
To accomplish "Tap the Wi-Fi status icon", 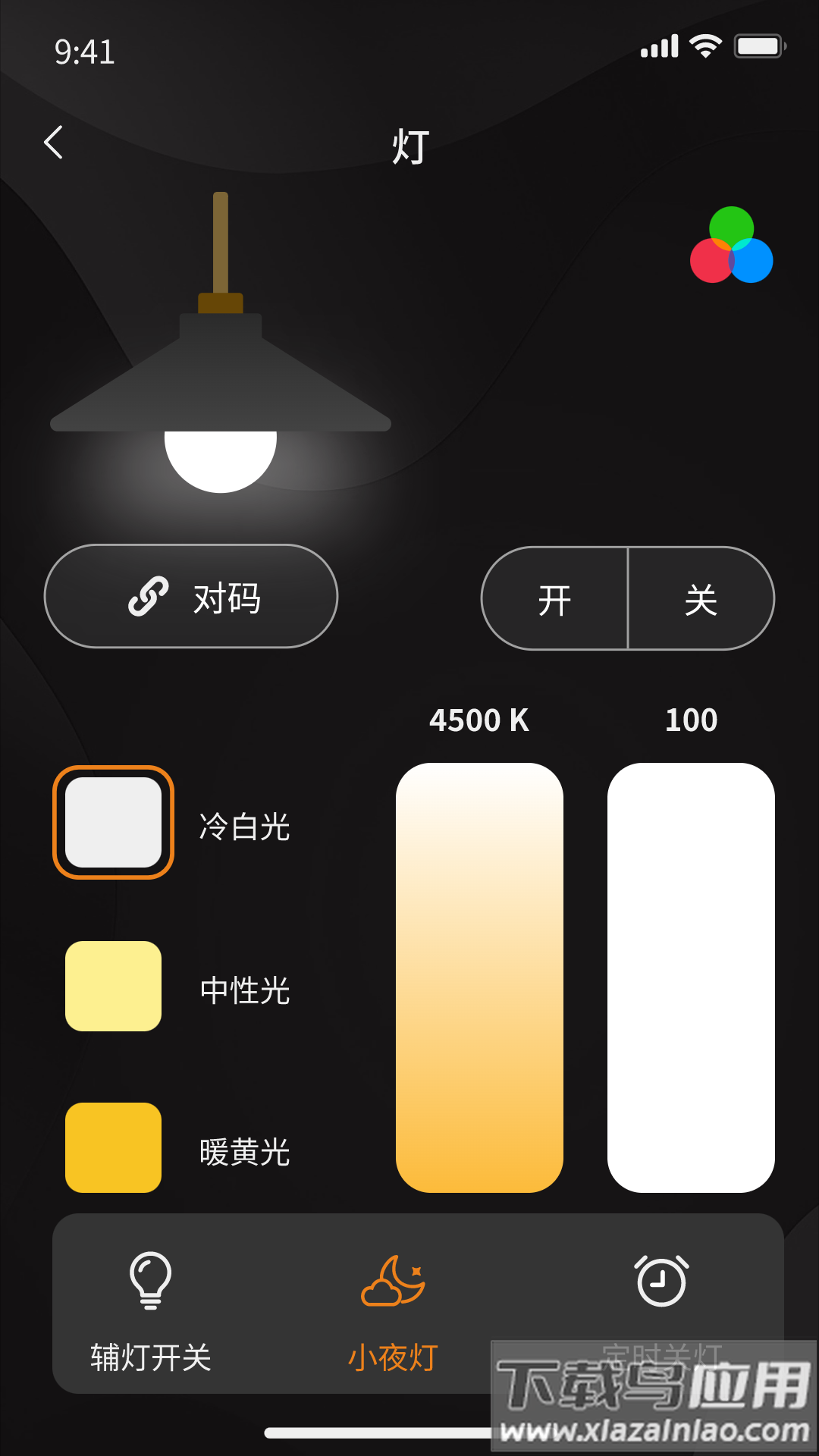I will coord(705,45).
